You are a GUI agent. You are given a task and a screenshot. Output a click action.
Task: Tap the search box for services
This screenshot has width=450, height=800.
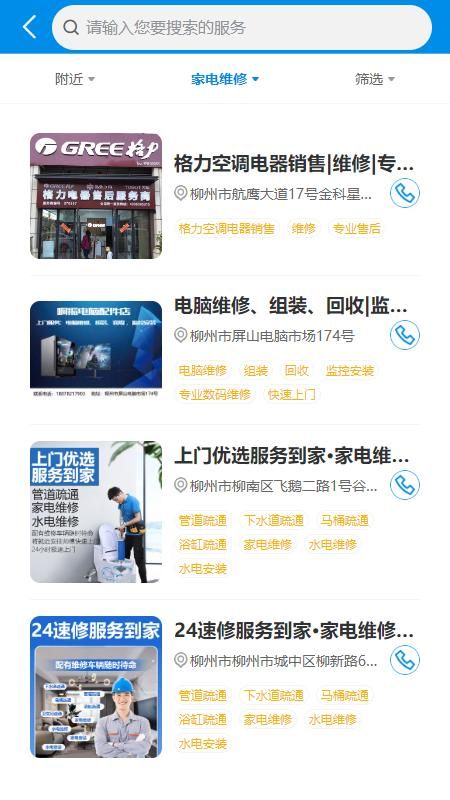click(x=242, y=27)
